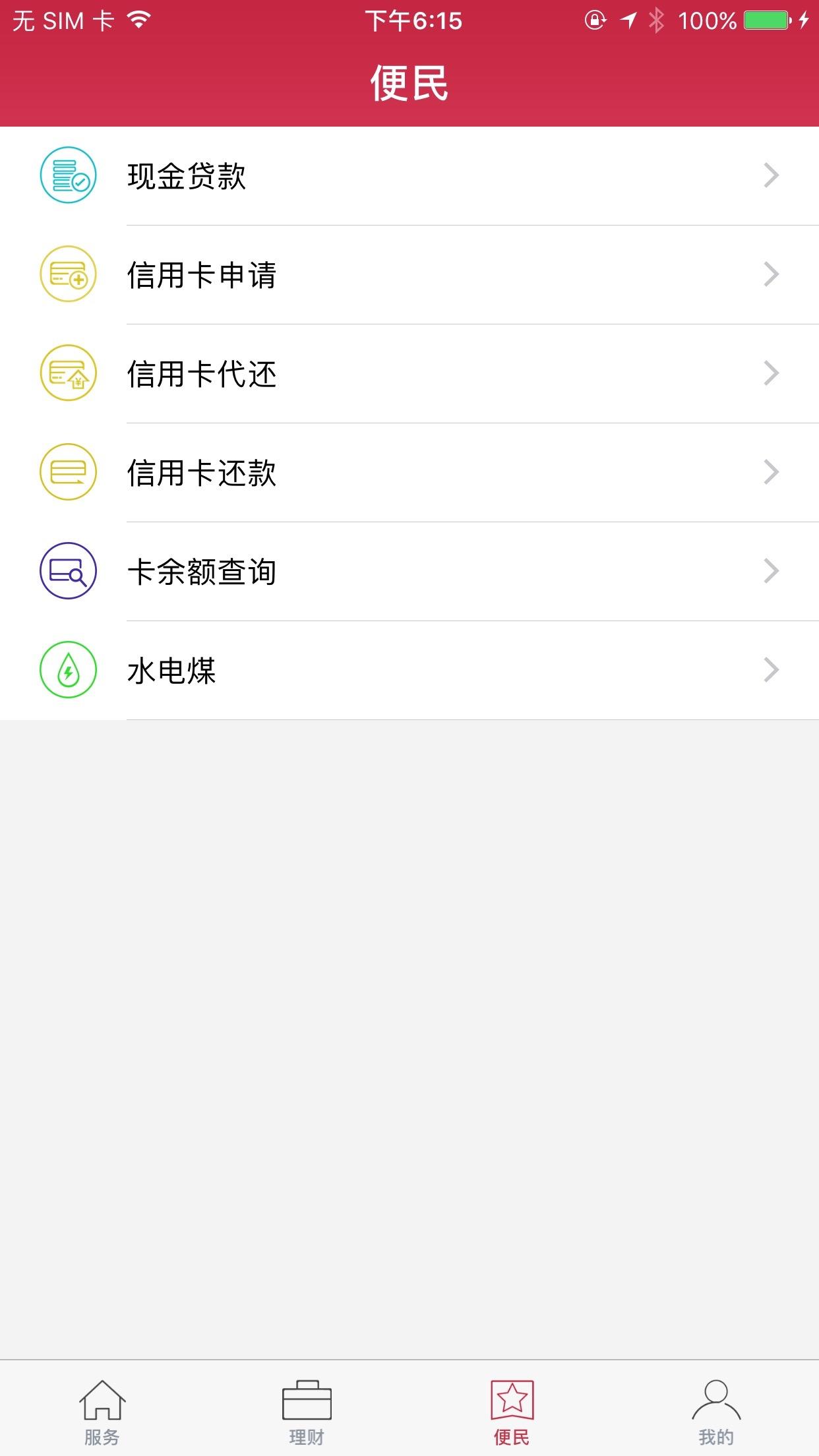This screenshot has width=819, height=1456.
Task: Click the Wi-Fi icon in status bar
Action: [139, 20]
